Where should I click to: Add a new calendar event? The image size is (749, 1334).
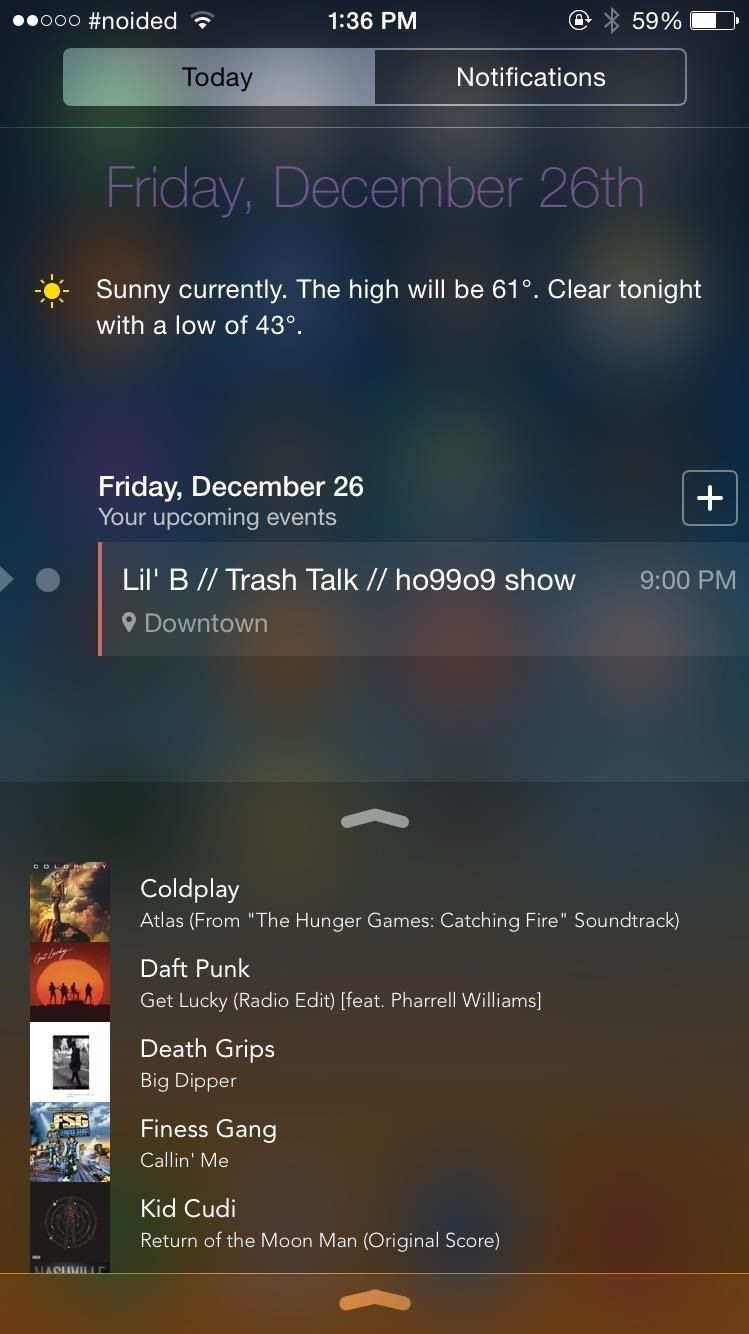[709, 497]
